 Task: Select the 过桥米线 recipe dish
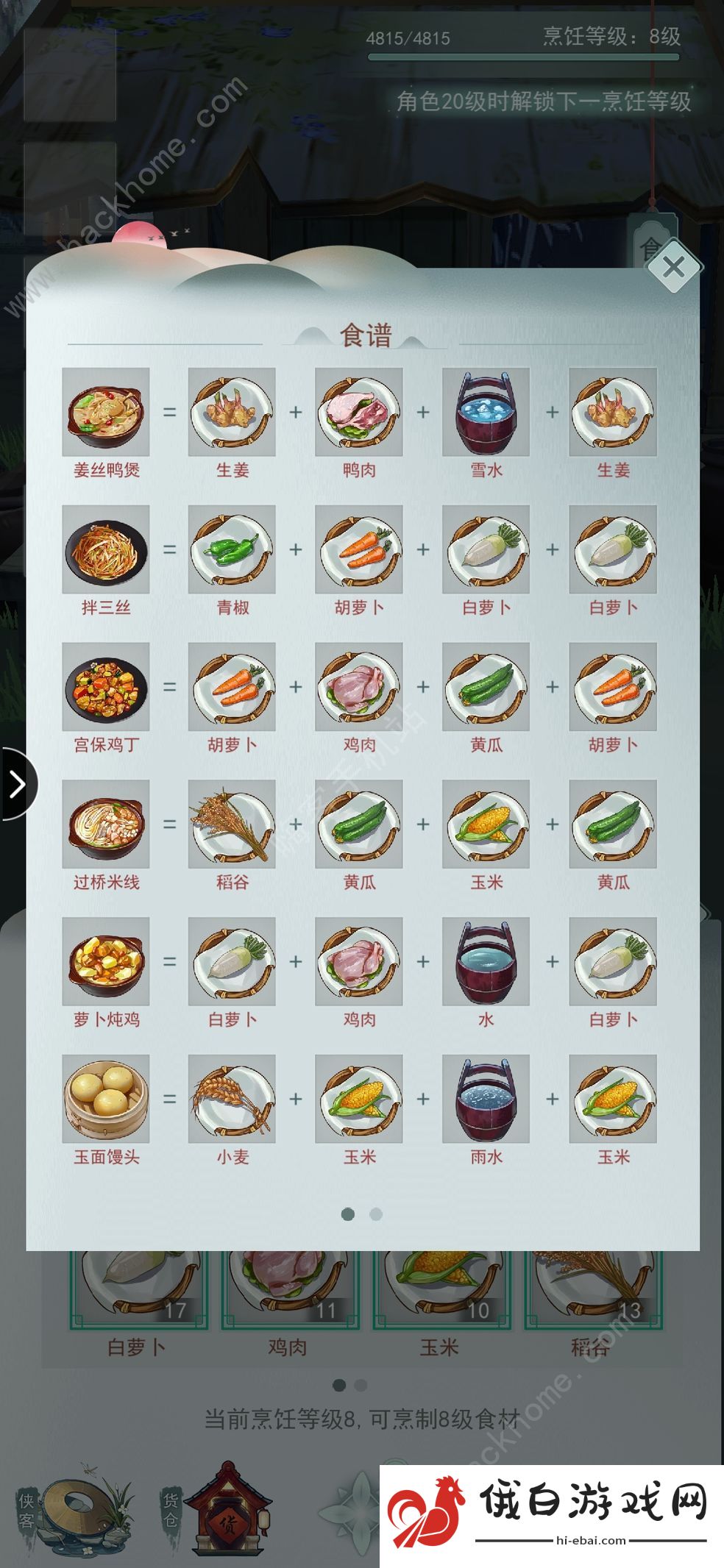(x=106, y=824)
